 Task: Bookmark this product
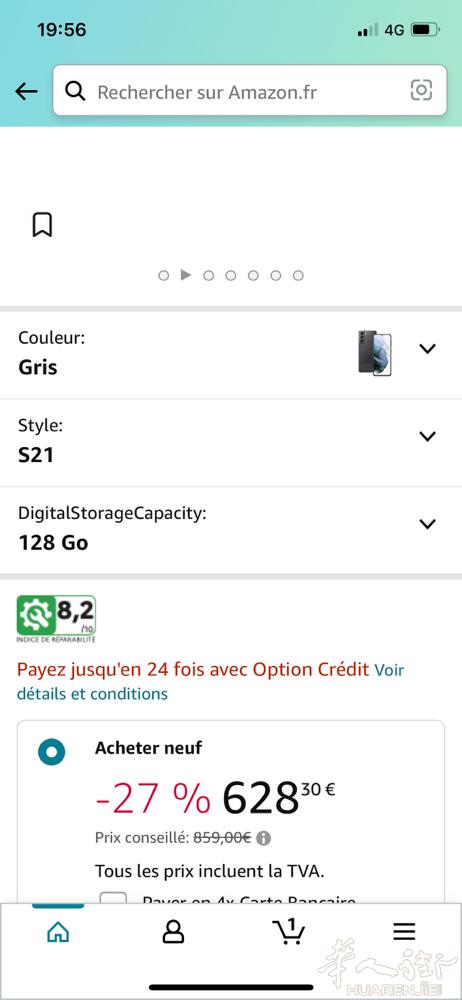coord(42,225)
